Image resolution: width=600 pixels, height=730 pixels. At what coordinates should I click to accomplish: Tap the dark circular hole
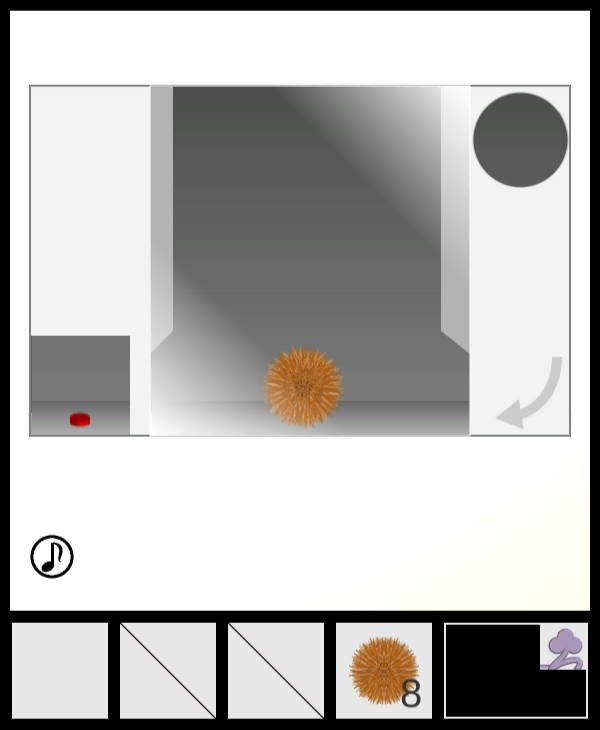520,140
